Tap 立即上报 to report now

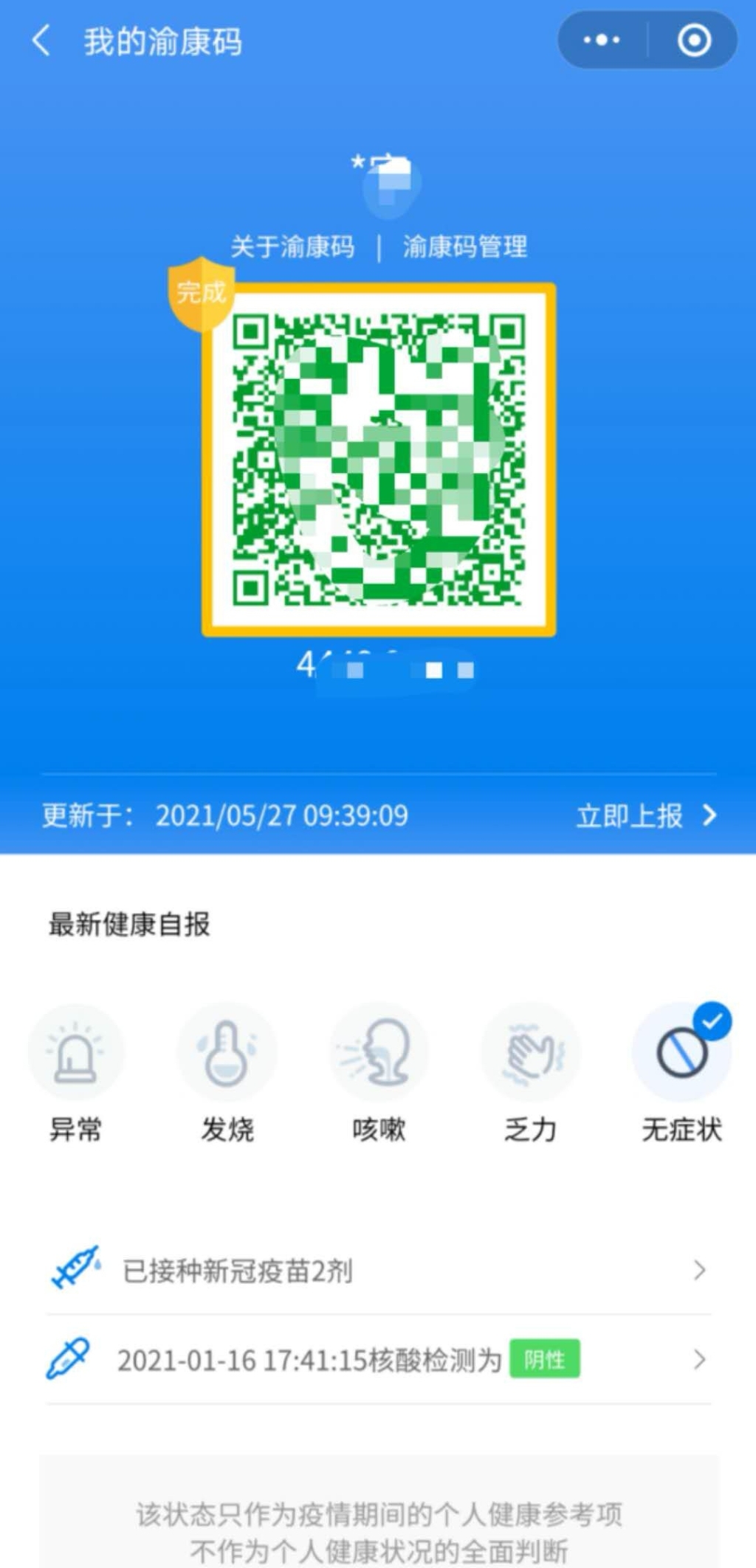[x=646, y=815]
